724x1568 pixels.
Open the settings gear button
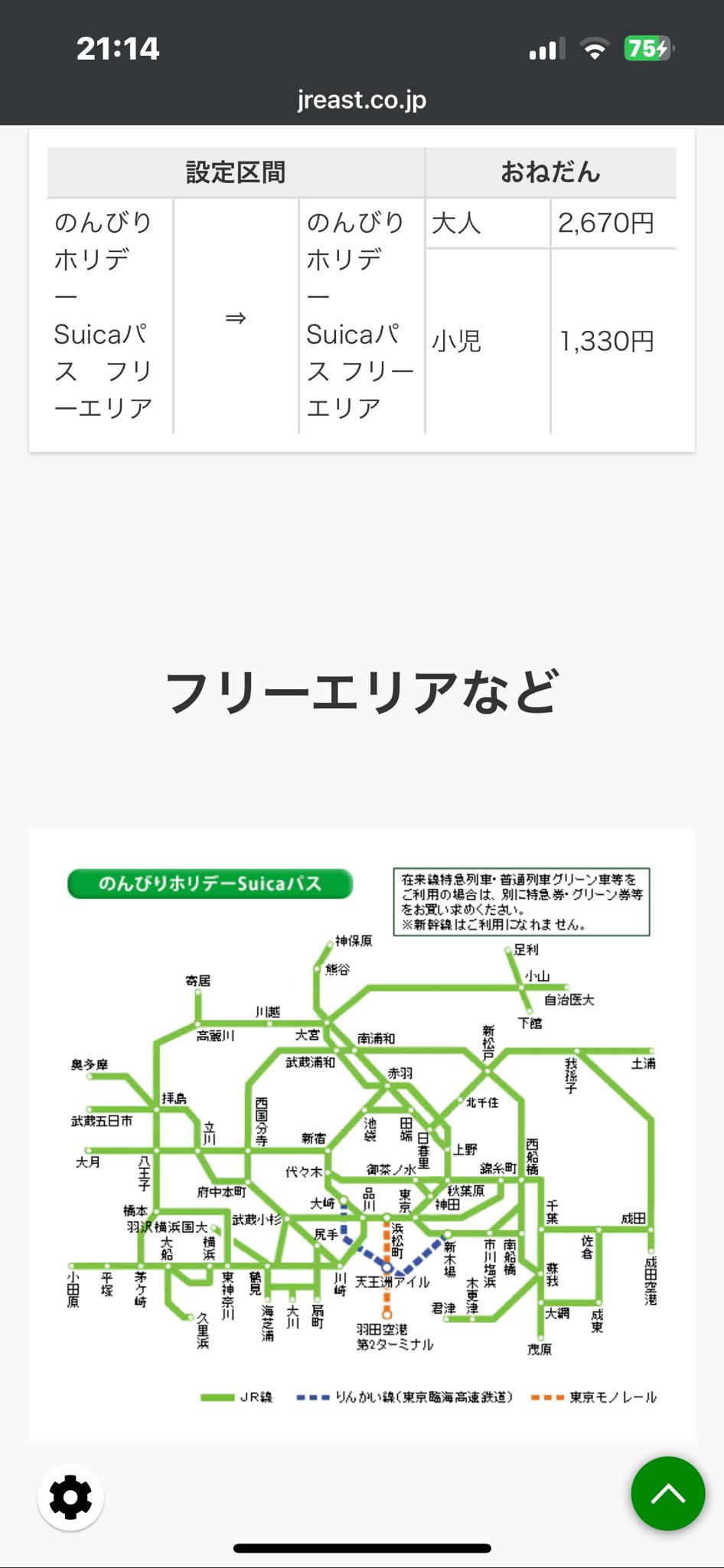70,1497
